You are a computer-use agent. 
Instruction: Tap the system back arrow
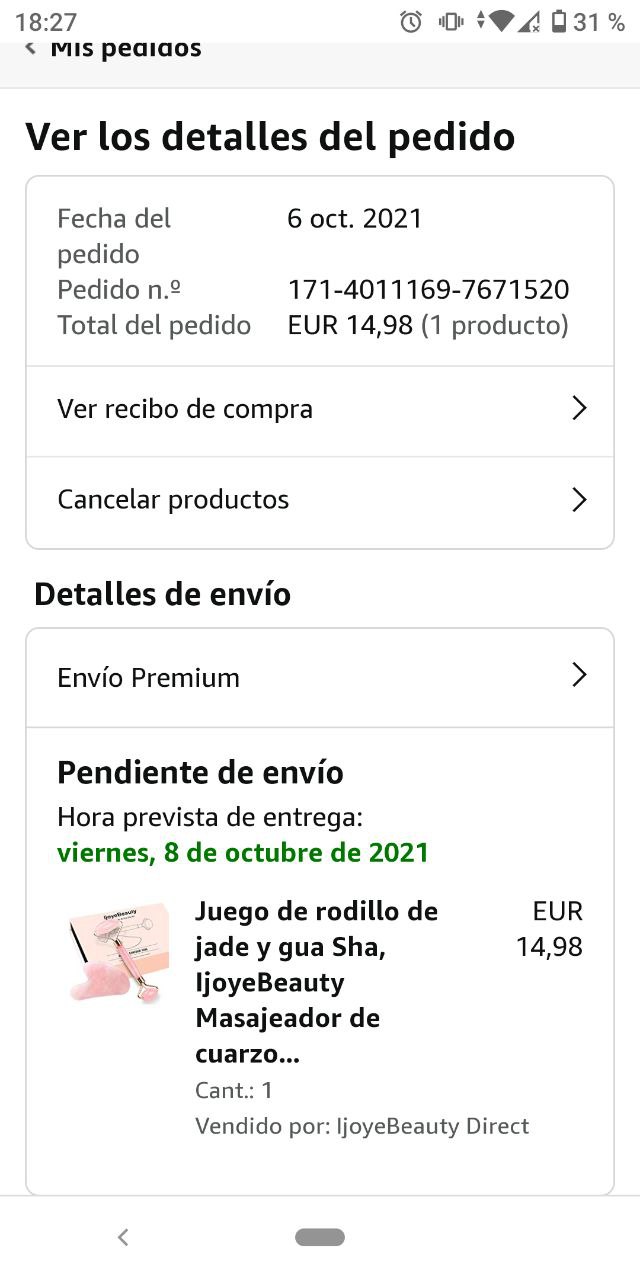click(x=123, y=1238)
